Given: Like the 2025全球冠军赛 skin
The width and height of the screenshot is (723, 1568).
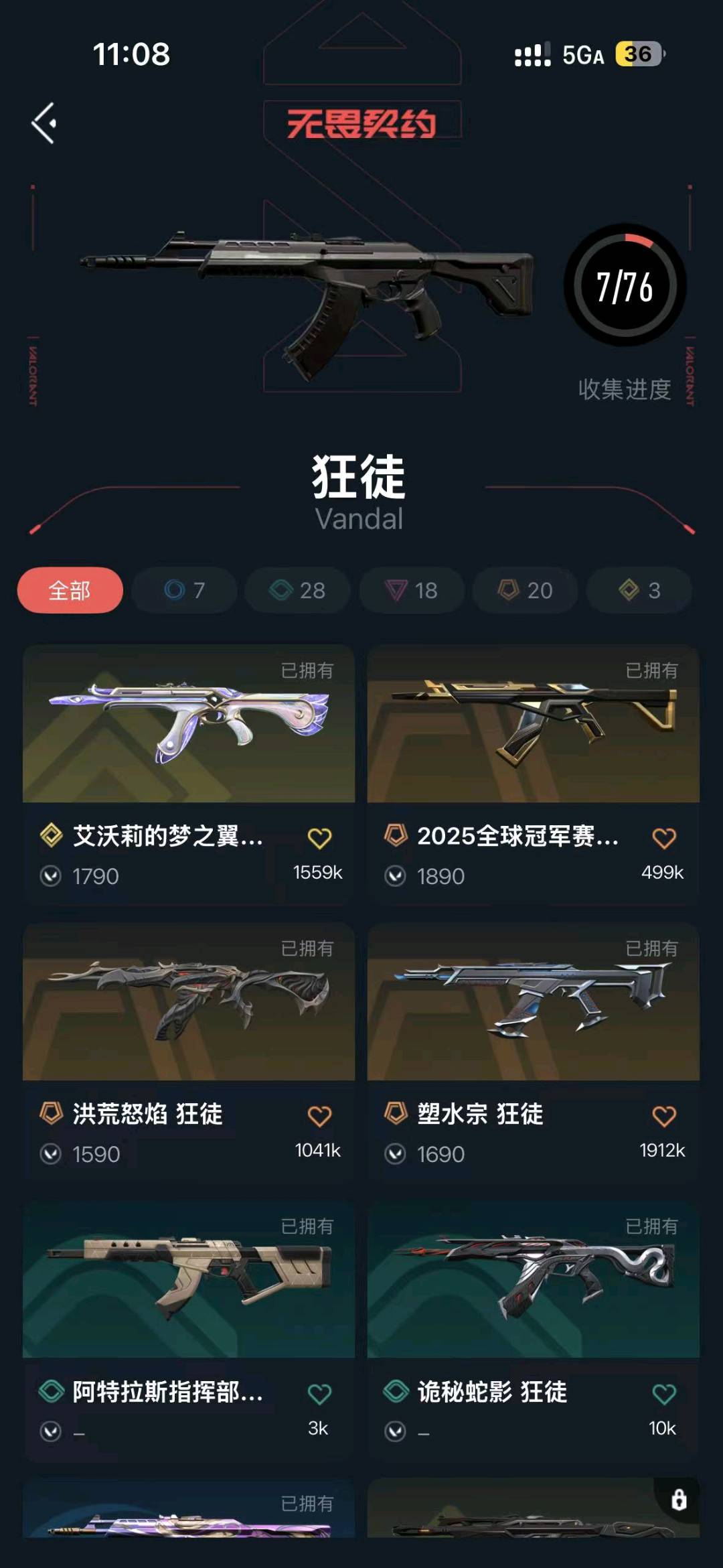Looking at the screenshot, I should click(664, 838).
